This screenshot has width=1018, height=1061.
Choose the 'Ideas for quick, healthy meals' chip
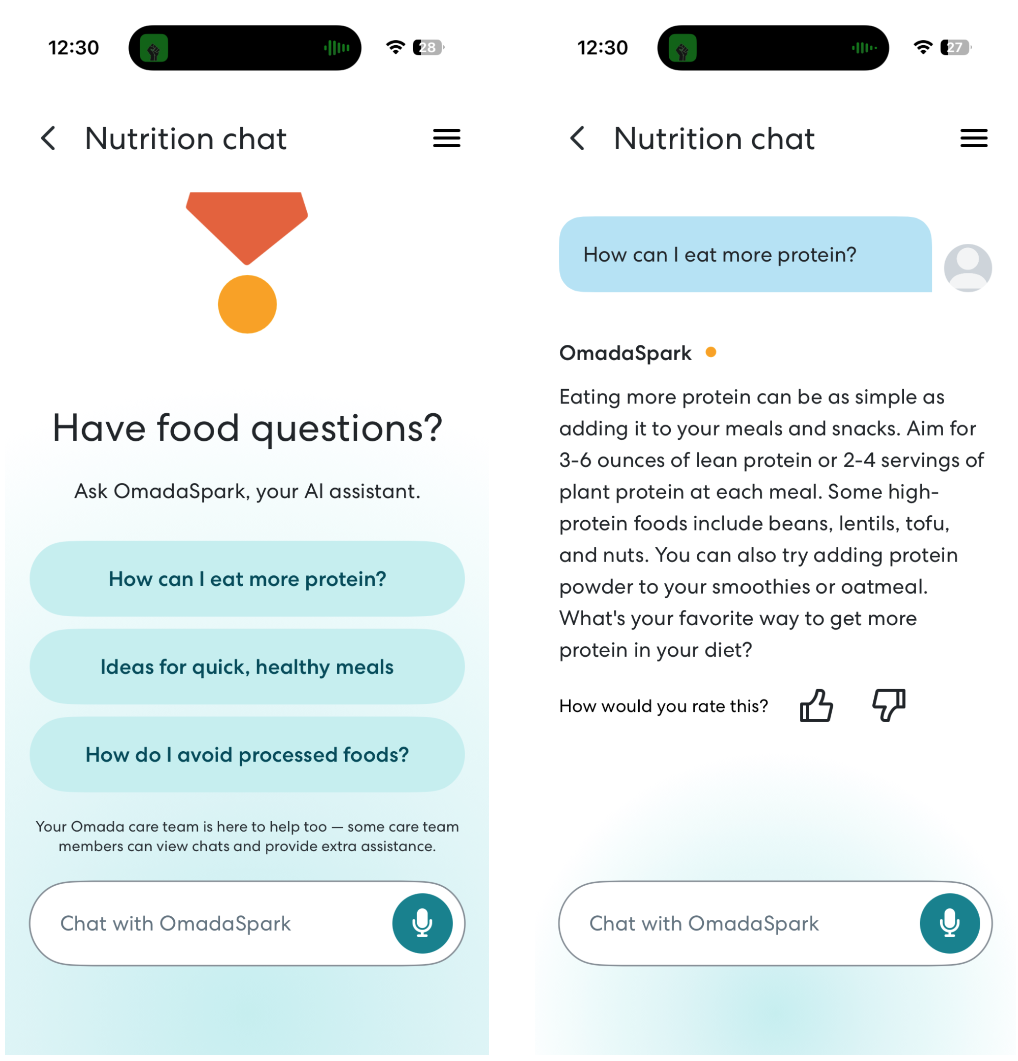[247, 667]
